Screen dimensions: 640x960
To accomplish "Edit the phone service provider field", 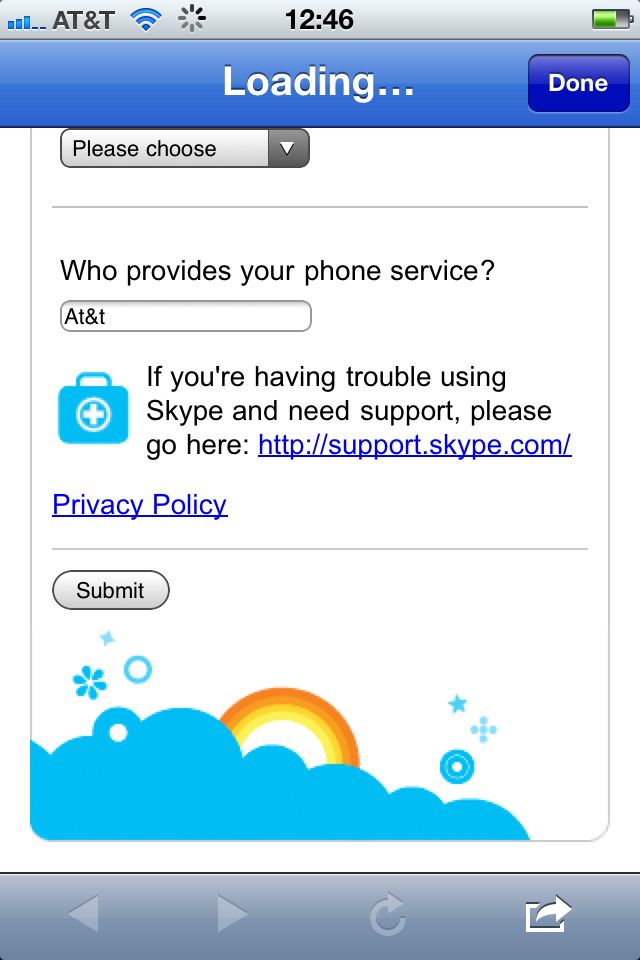I will pyautogui.click(x=186, y=316).
